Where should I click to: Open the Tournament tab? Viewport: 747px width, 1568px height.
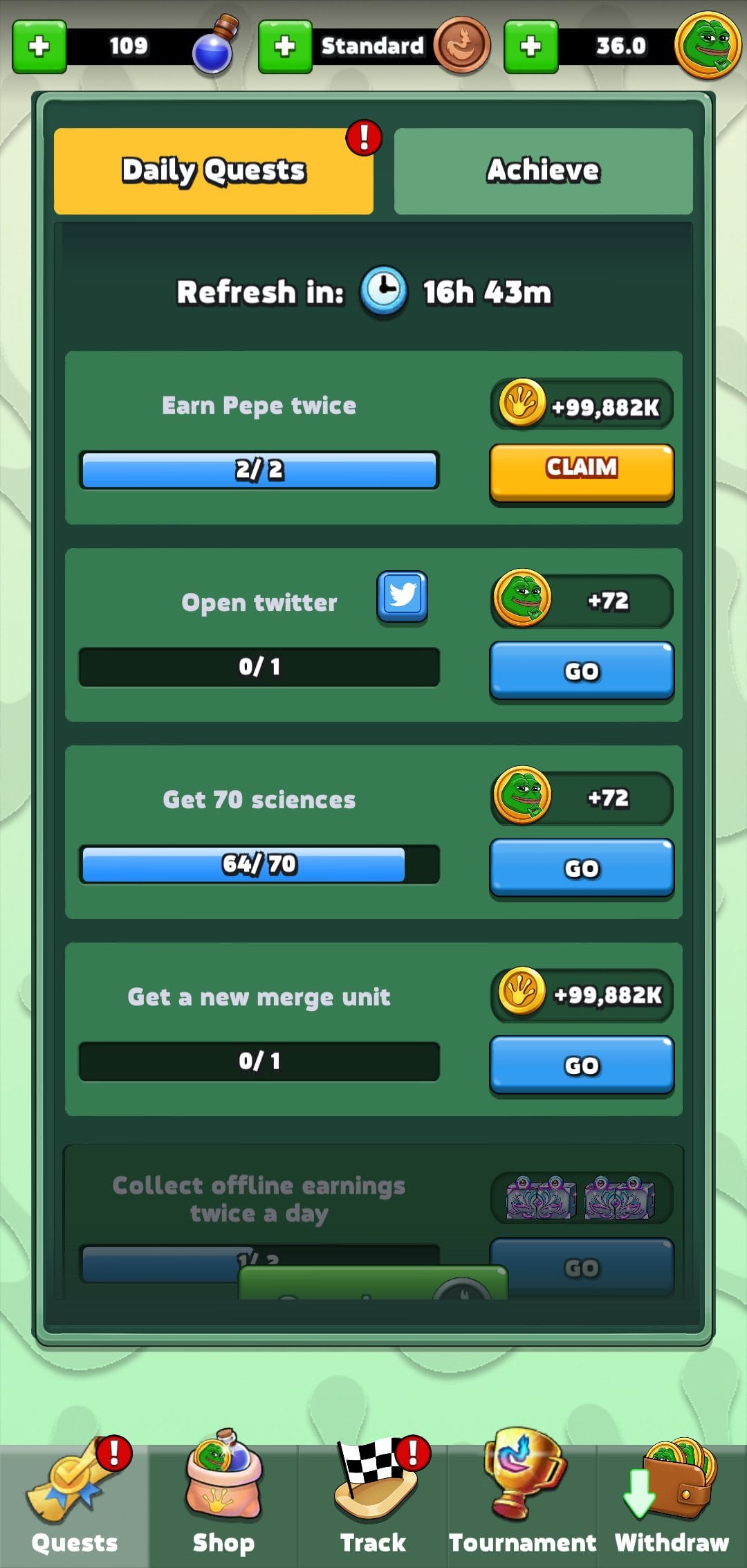coord(522,1498)
